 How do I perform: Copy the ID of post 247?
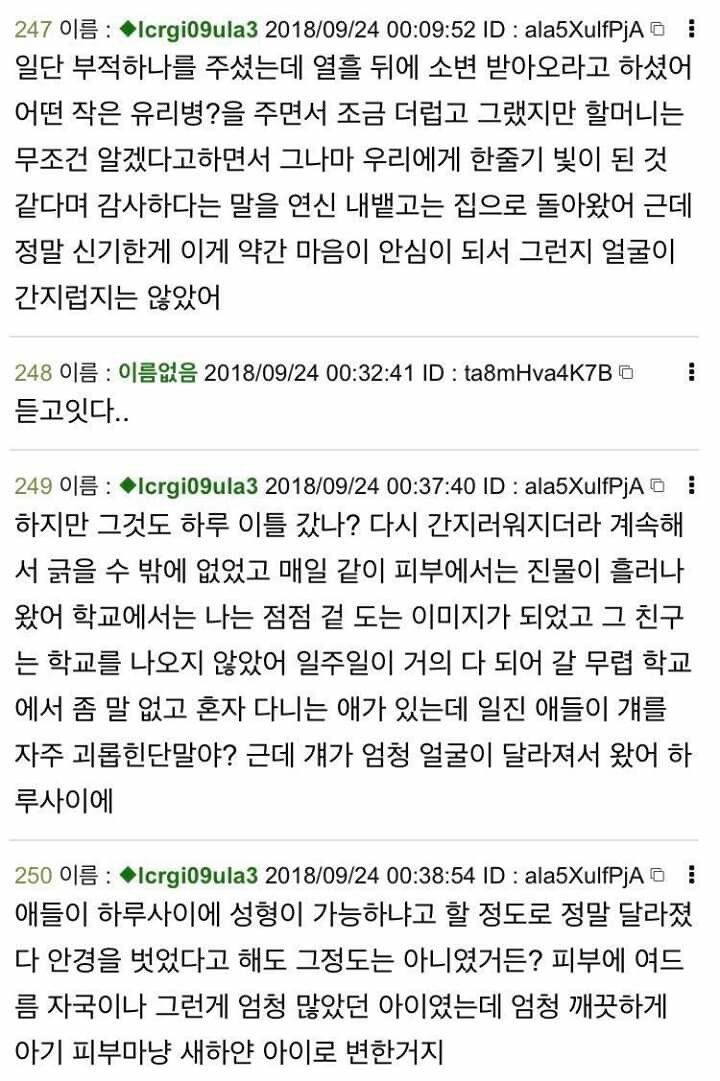click(657, 29)
